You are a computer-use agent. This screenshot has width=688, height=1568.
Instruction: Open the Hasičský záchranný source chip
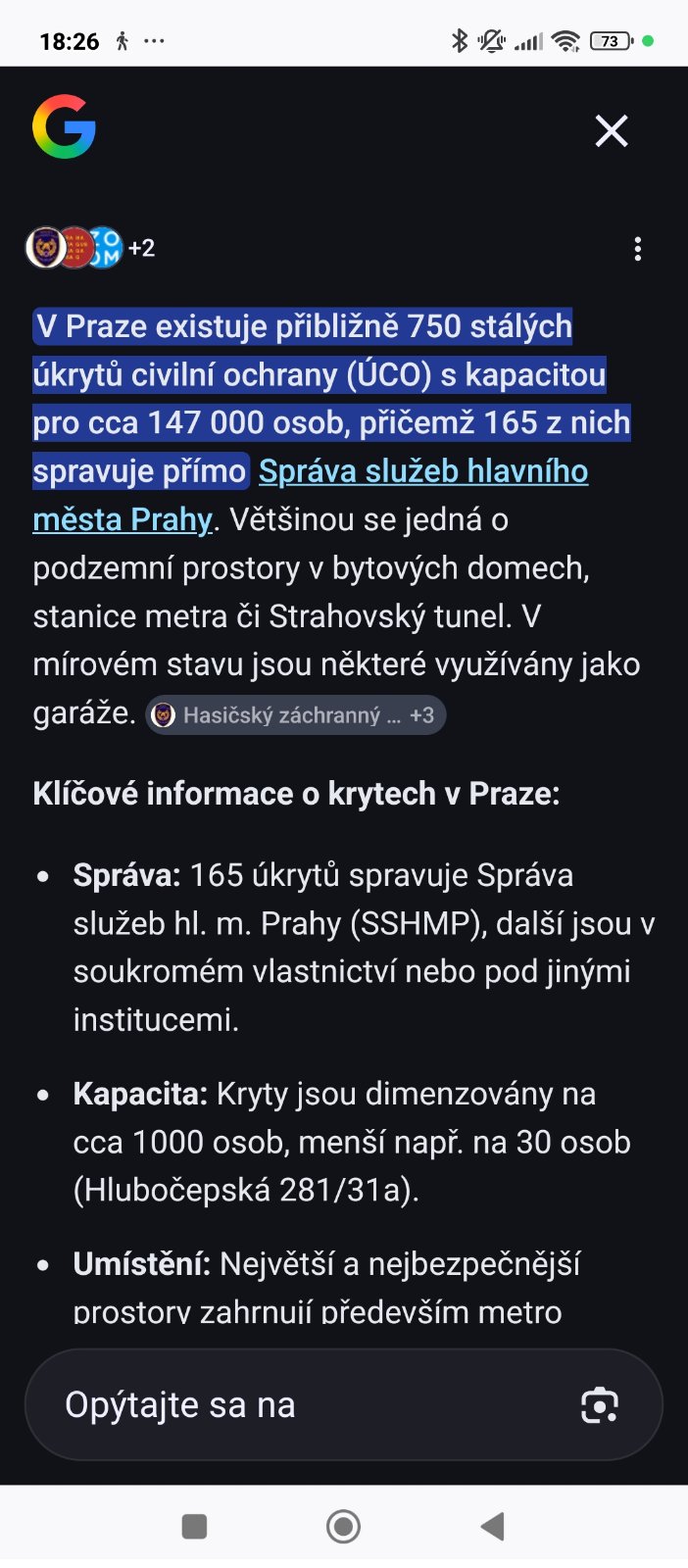296,715
